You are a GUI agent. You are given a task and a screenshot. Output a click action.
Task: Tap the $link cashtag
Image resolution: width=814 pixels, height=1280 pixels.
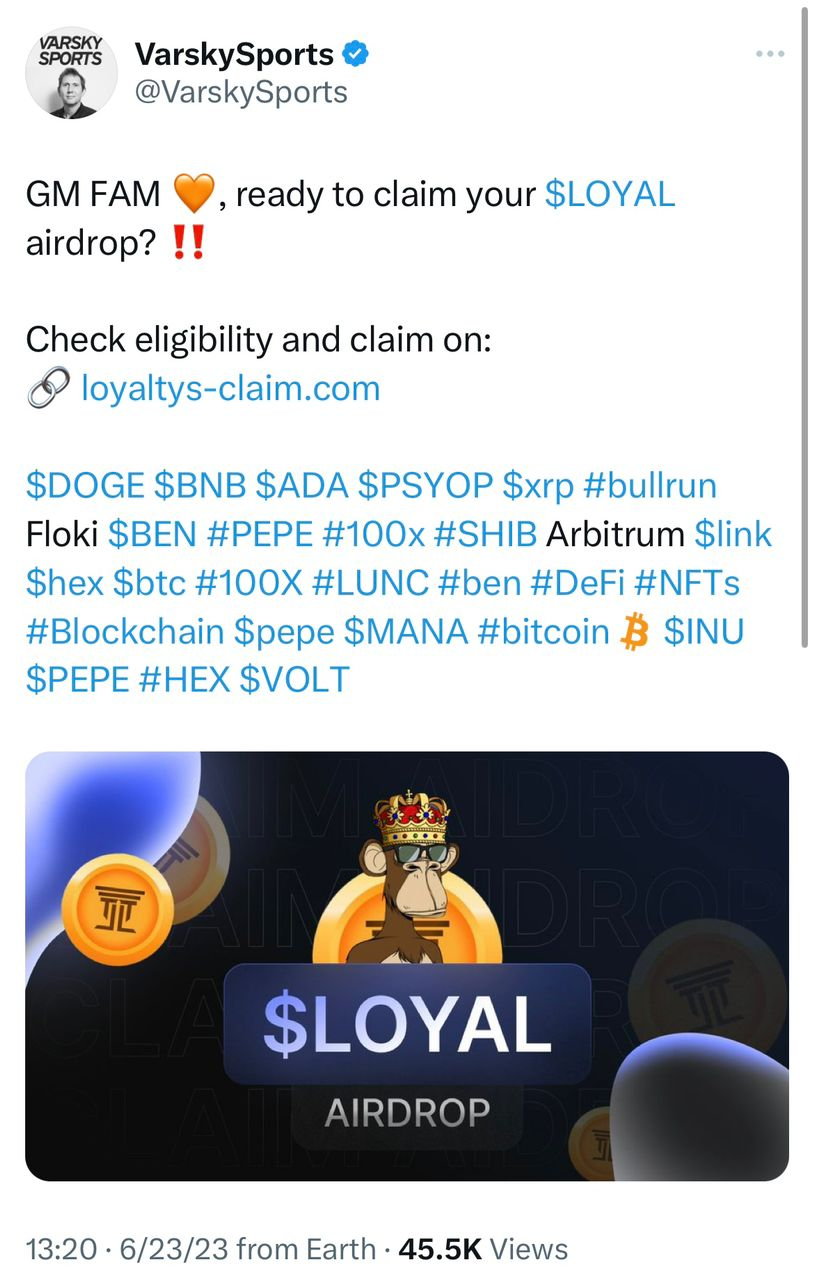click(x=733, y=535)
